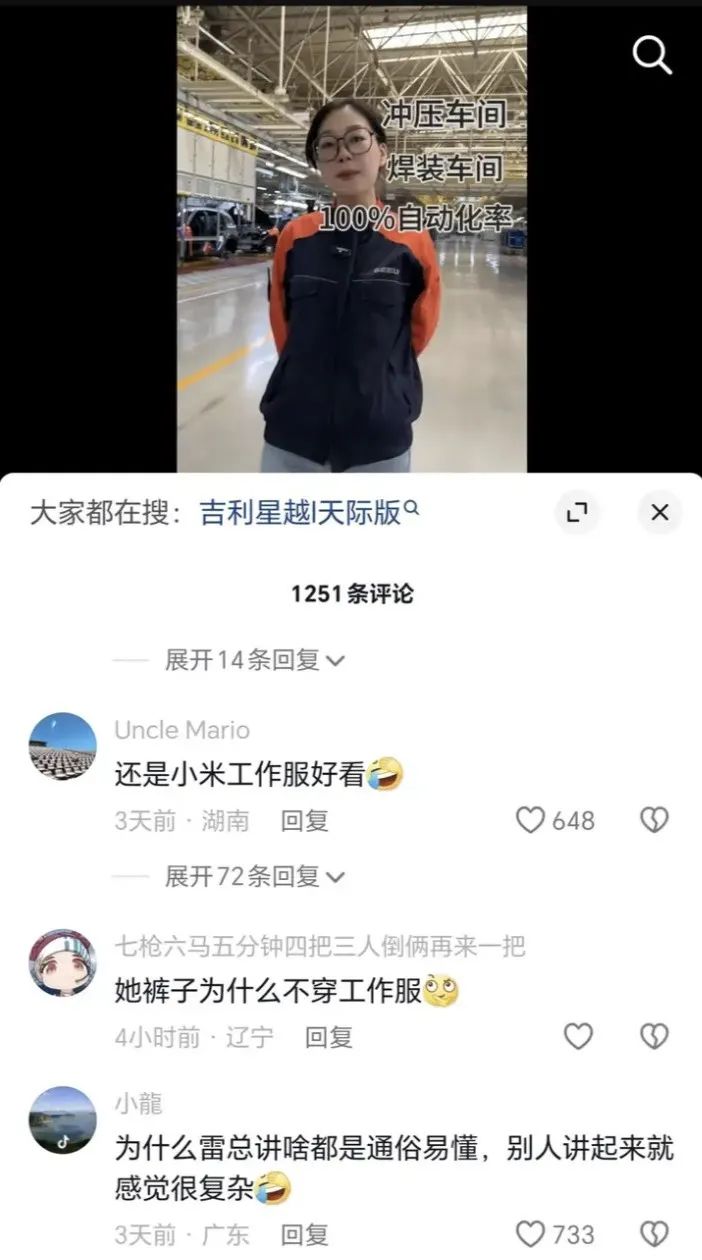Screen dimensions: 702x1260
Task: Reply to 小龍's comment
Action: [304, 1235]
